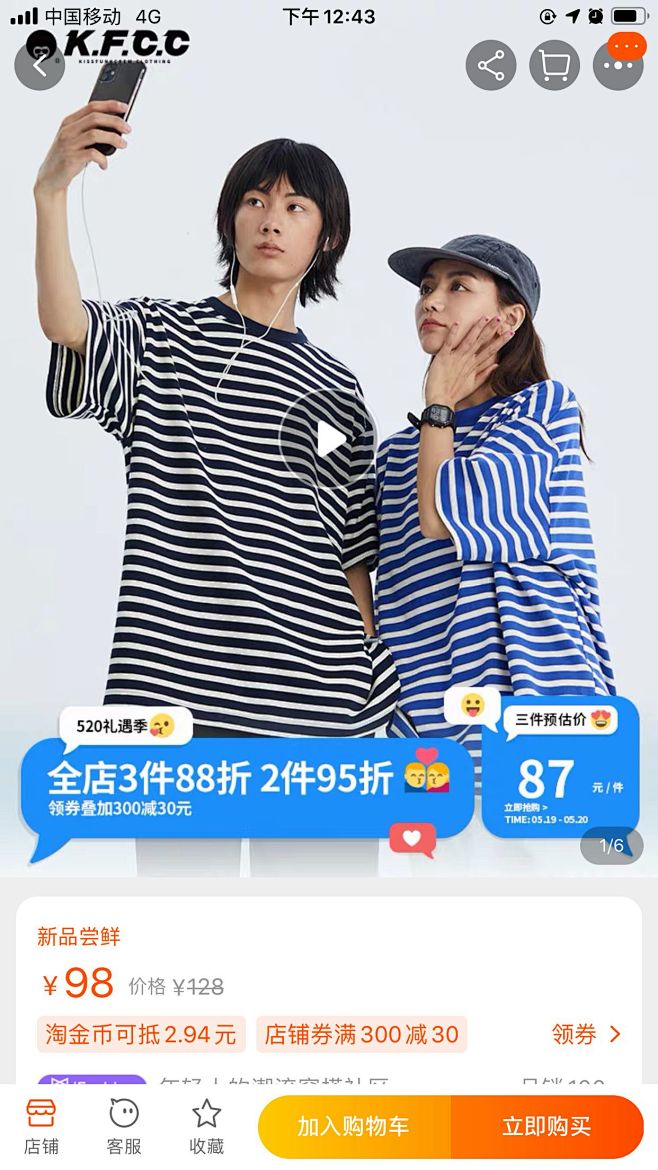Viewport: 658px width, 1170px height.
Task: Add item to 收藏 favorites
Action: coord(207,1126)
